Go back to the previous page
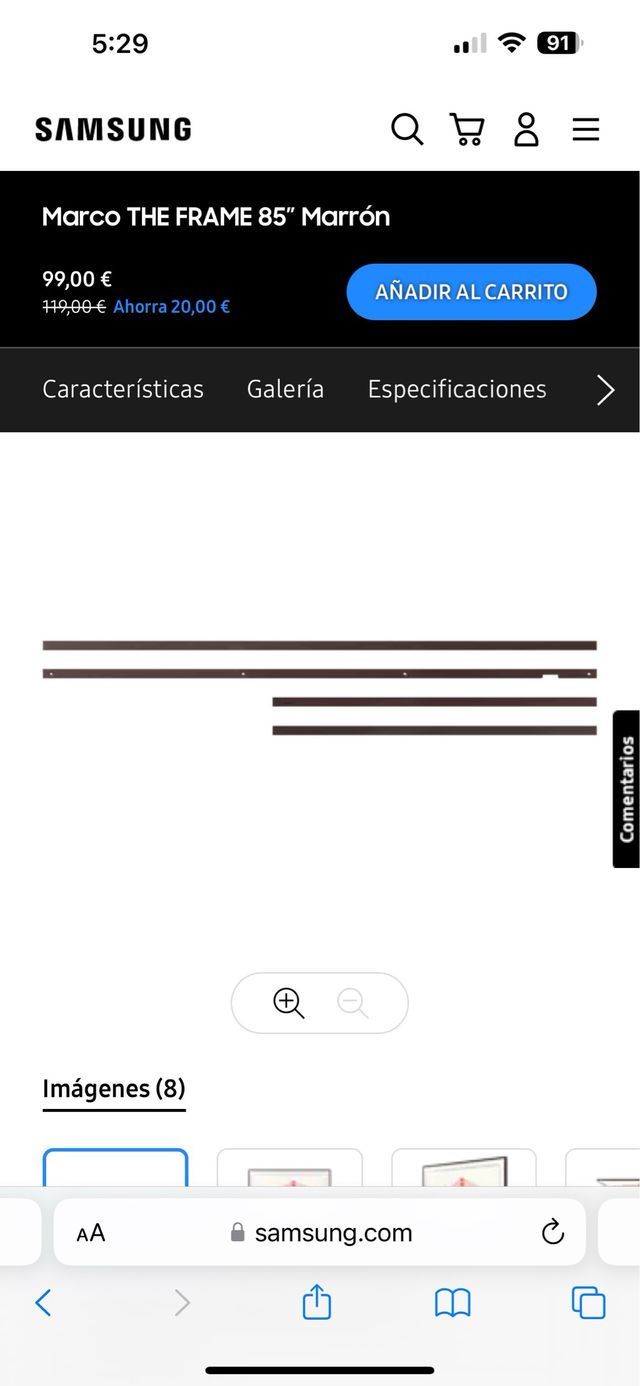Image resolution: width=640 pixels, height=1386 pixels. pyautogui.click(x=43, y=1302)
